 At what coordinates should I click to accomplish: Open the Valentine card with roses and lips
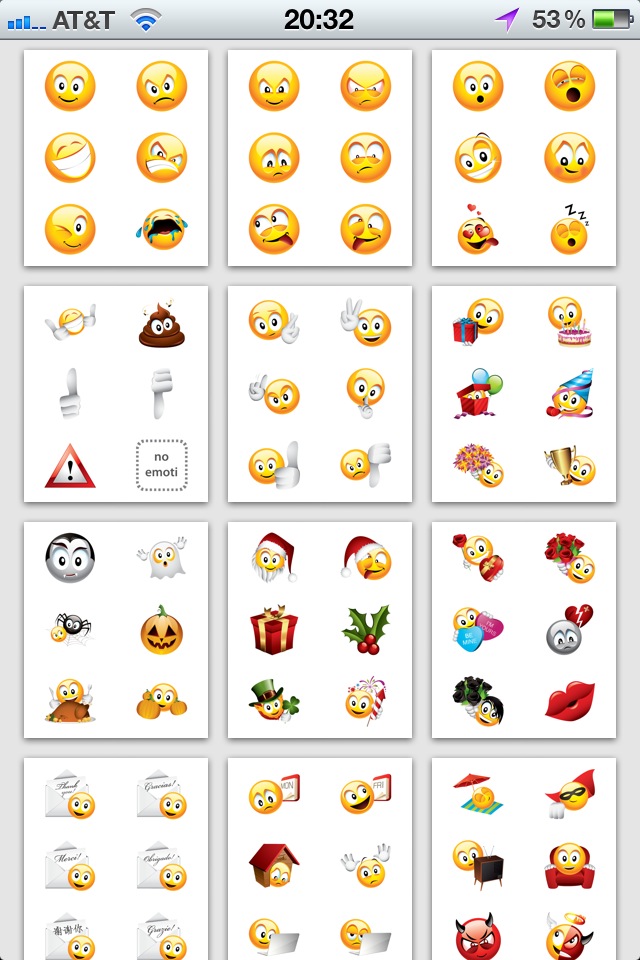[x=524, y=630]
